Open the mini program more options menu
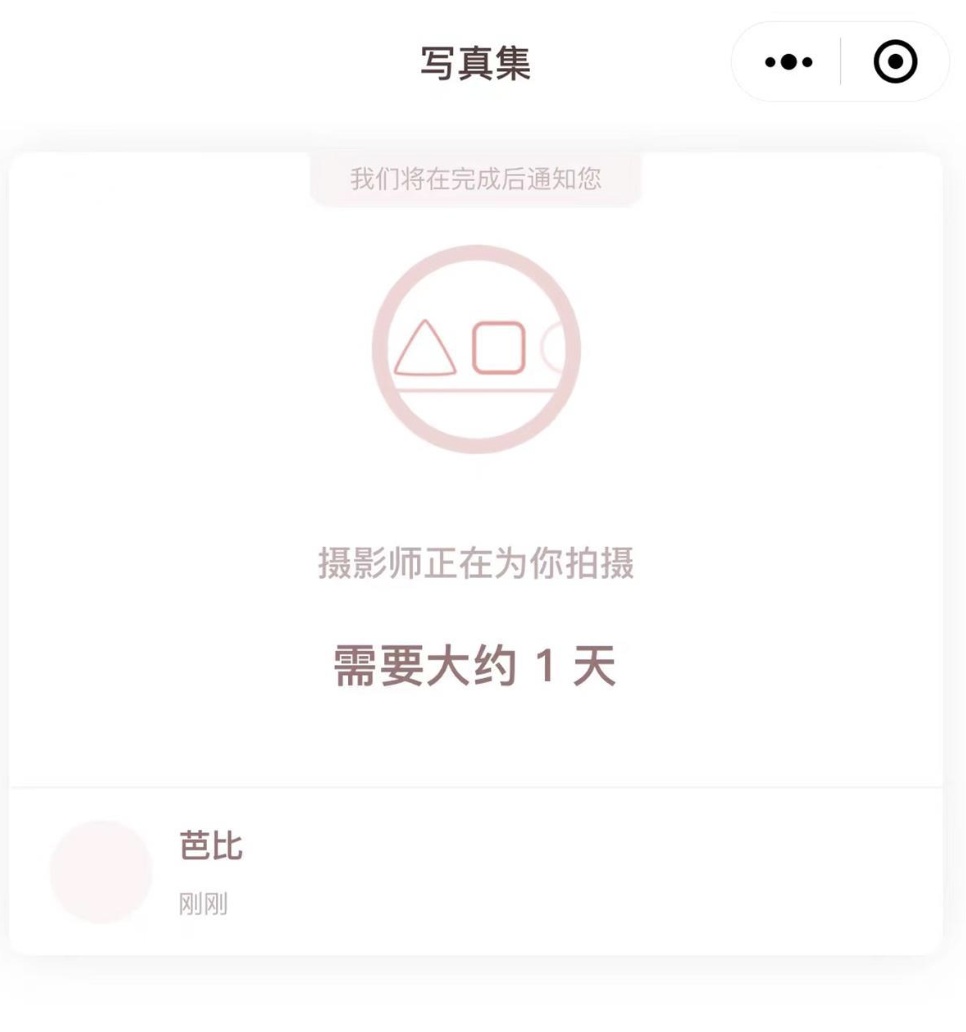Viewport: 966px width, 1032px height. (x=788, y=62)
